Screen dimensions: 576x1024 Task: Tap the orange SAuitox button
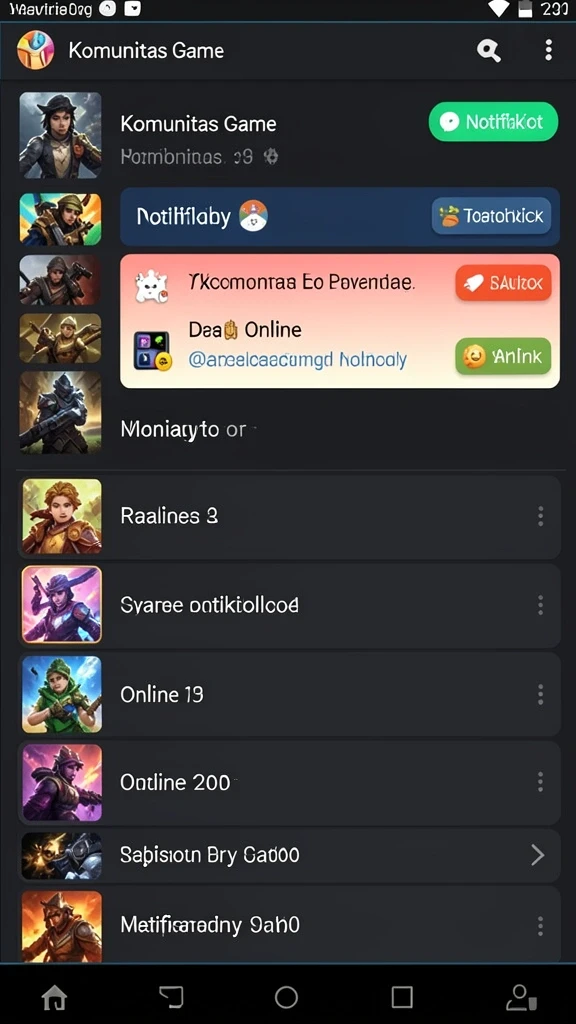tap(503, 283)
